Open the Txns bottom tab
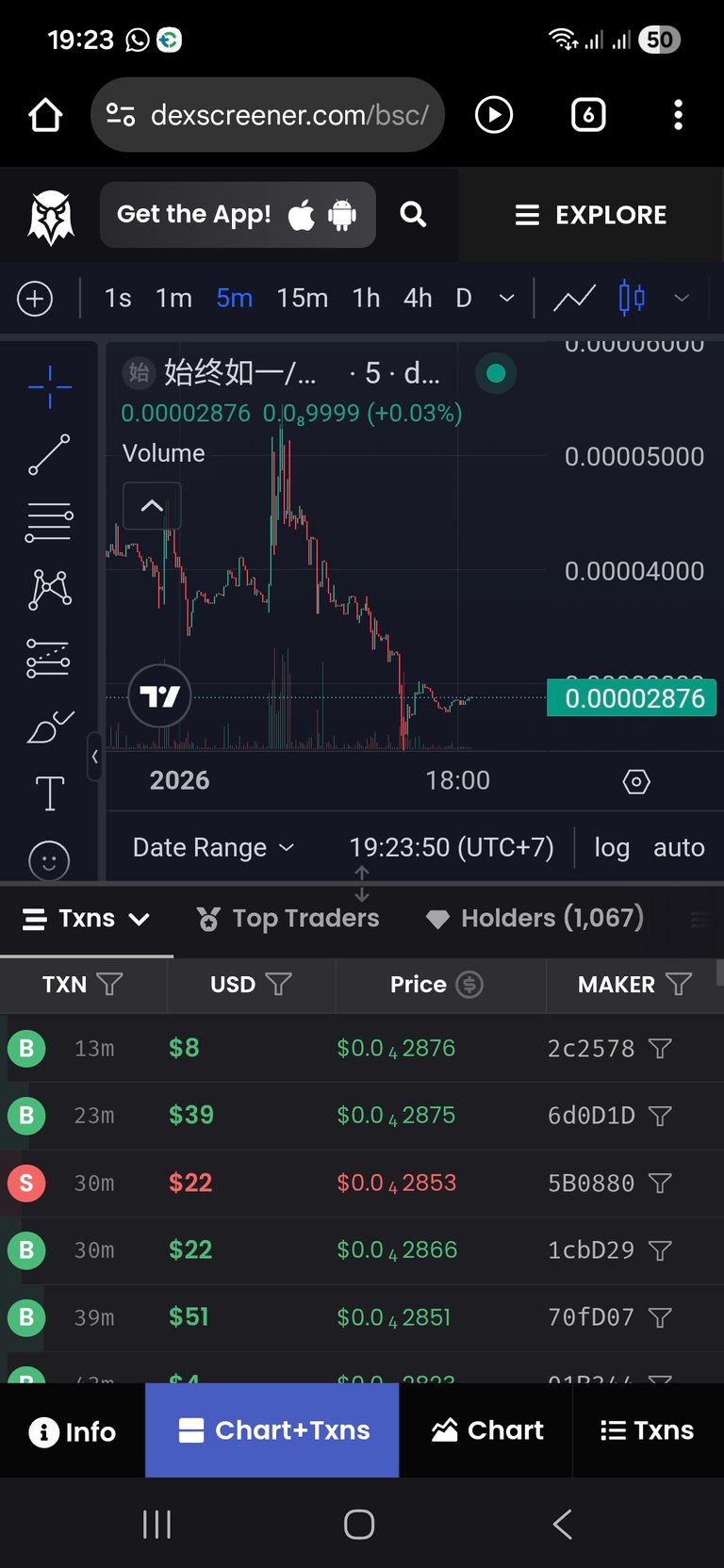Screen dimensions: 724x1568 [647, 1430]
